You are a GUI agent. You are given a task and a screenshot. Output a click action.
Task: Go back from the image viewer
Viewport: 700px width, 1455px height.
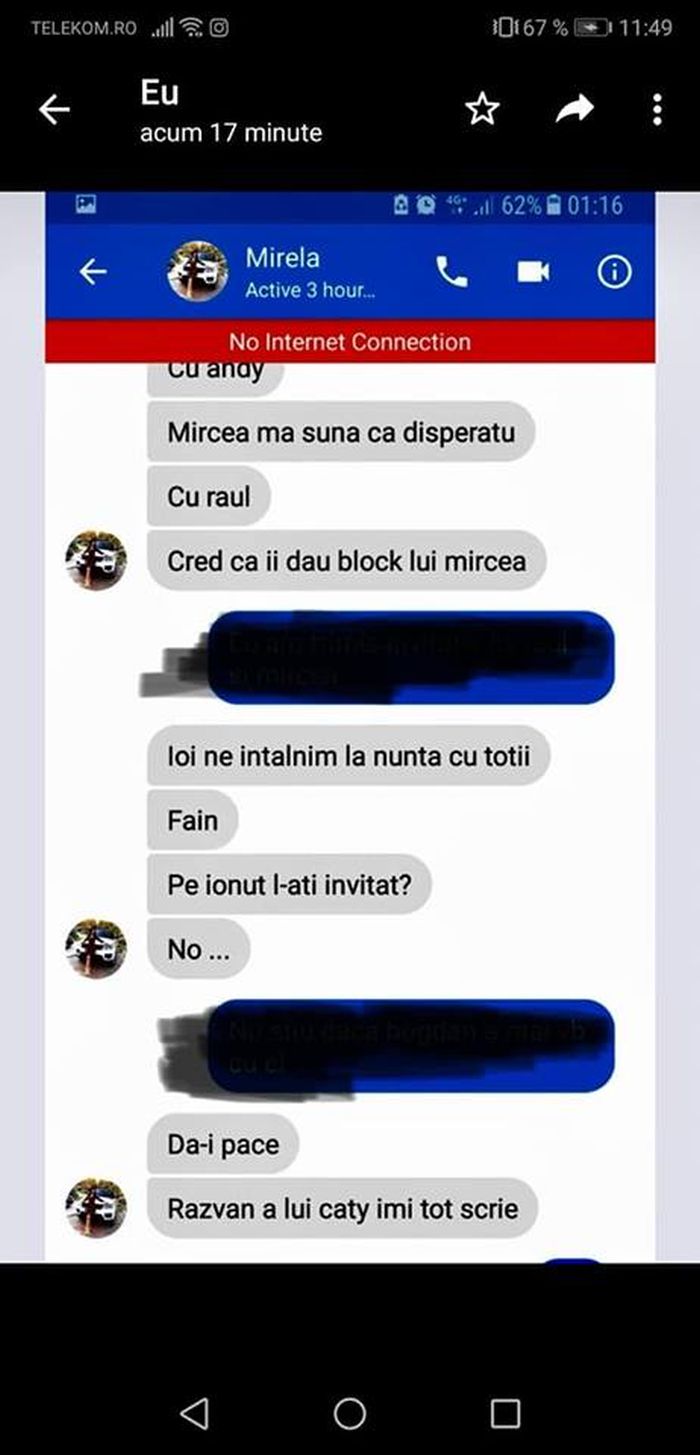54,110
